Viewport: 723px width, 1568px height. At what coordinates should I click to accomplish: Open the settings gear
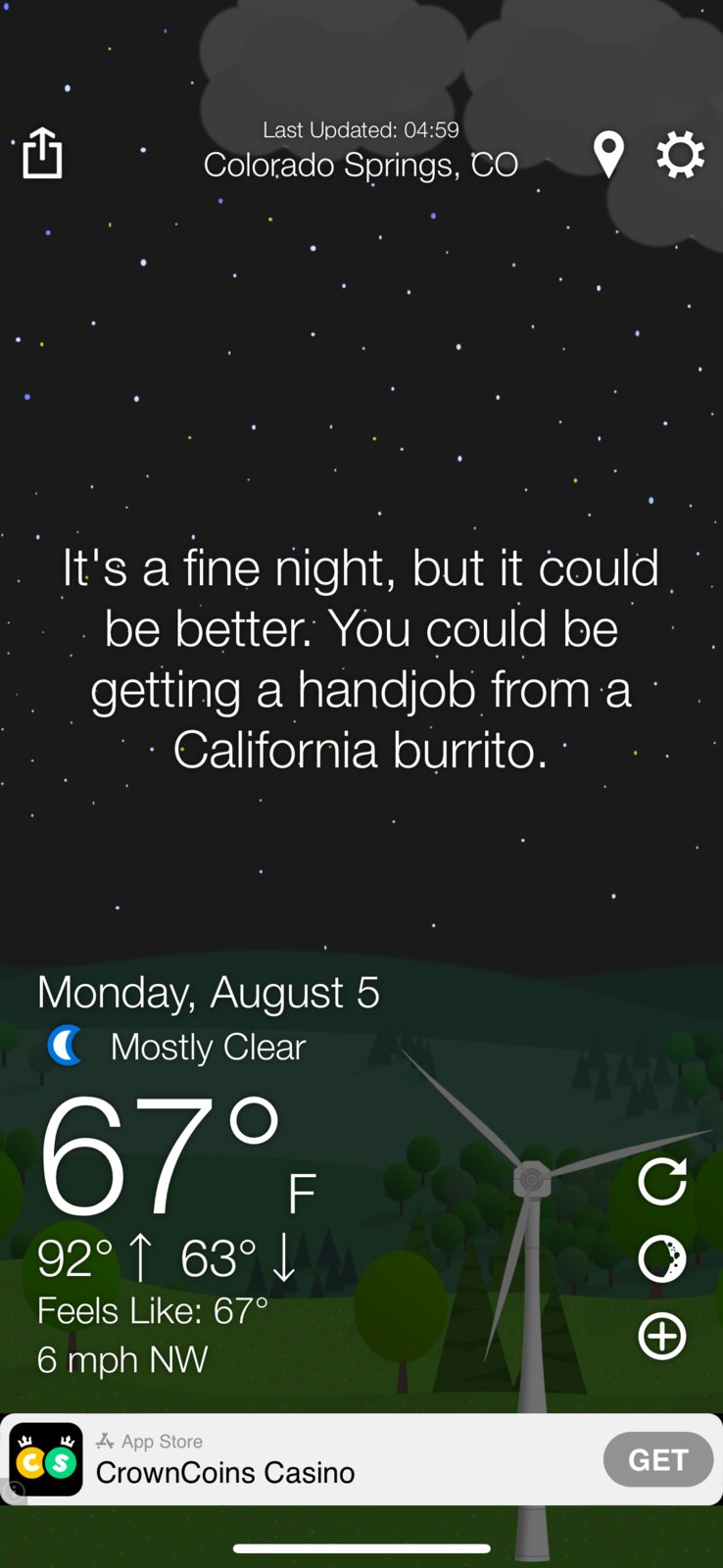pyautogui.click(x=680, y=155)
